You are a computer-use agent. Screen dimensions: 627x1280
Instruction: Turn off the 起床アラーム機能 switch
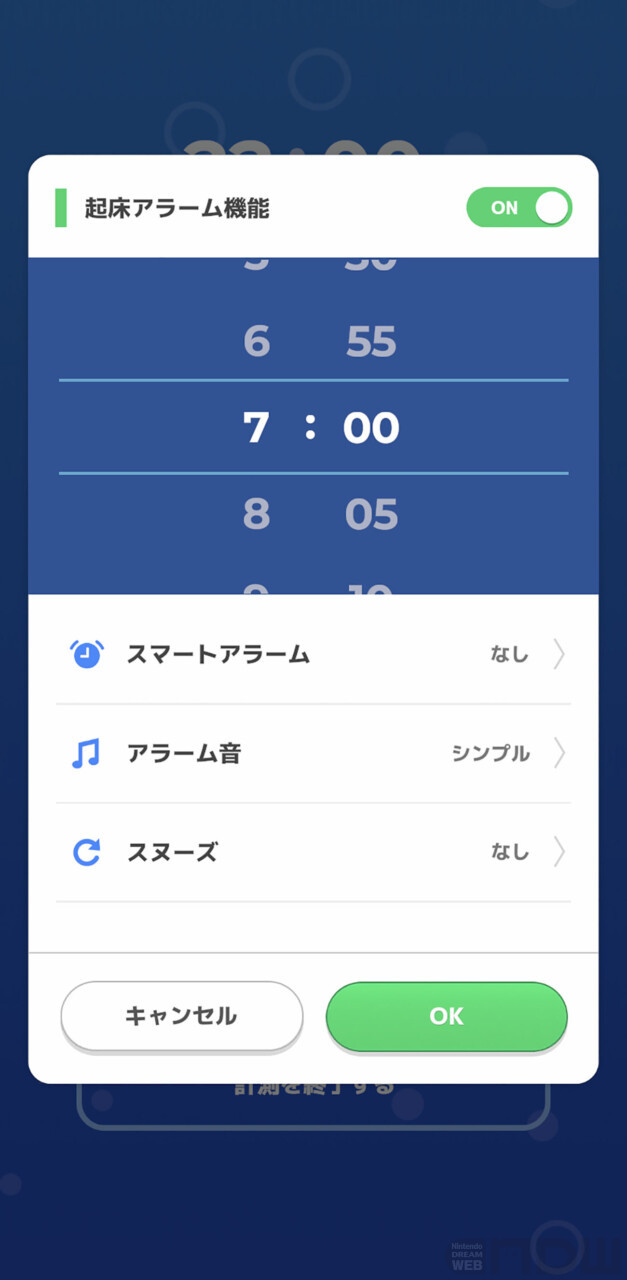pyautogui.click(x=518, y=207)
